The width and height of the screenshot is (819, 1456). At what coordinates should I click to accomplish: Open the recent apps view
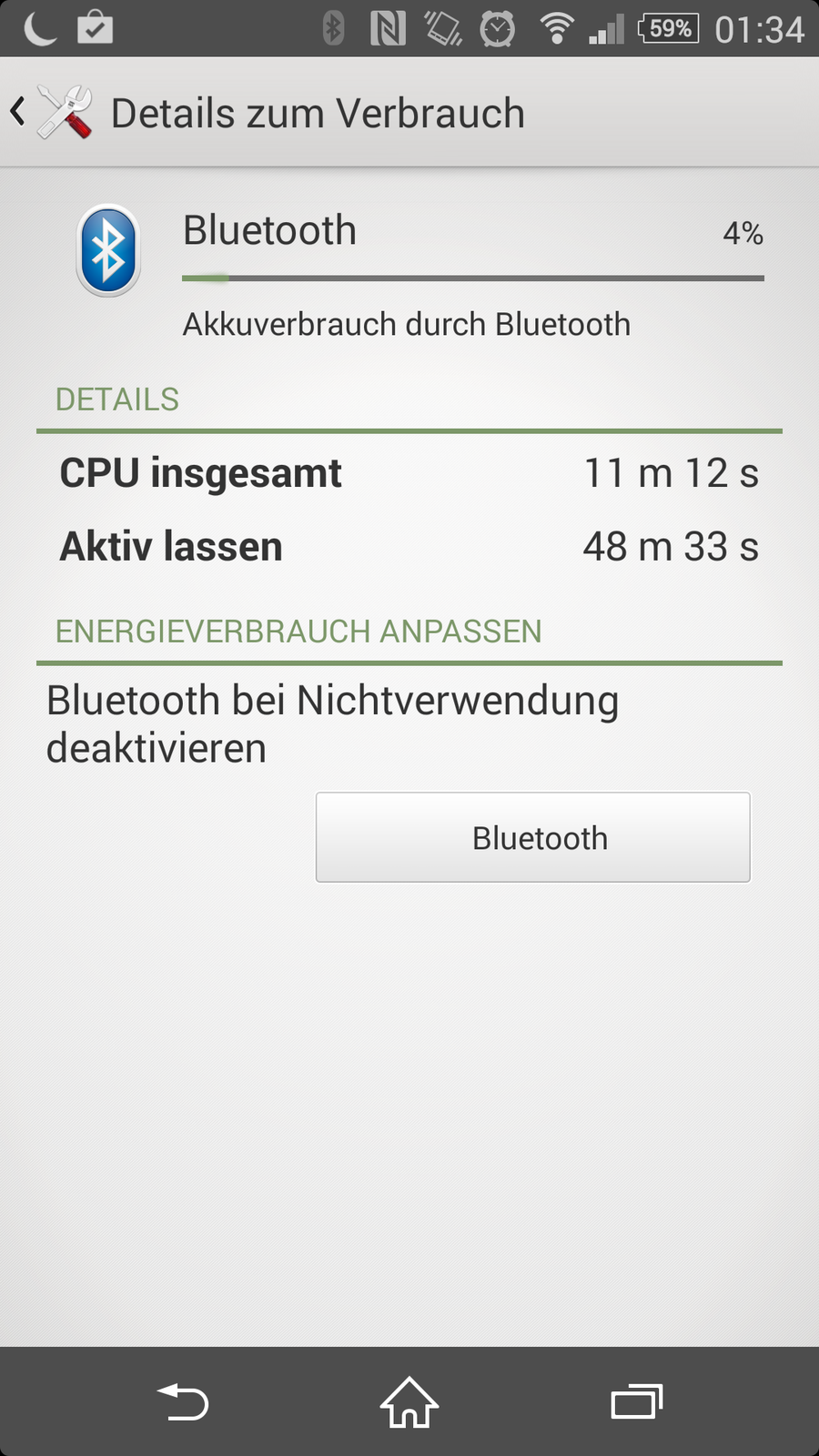coord(636,1401)
